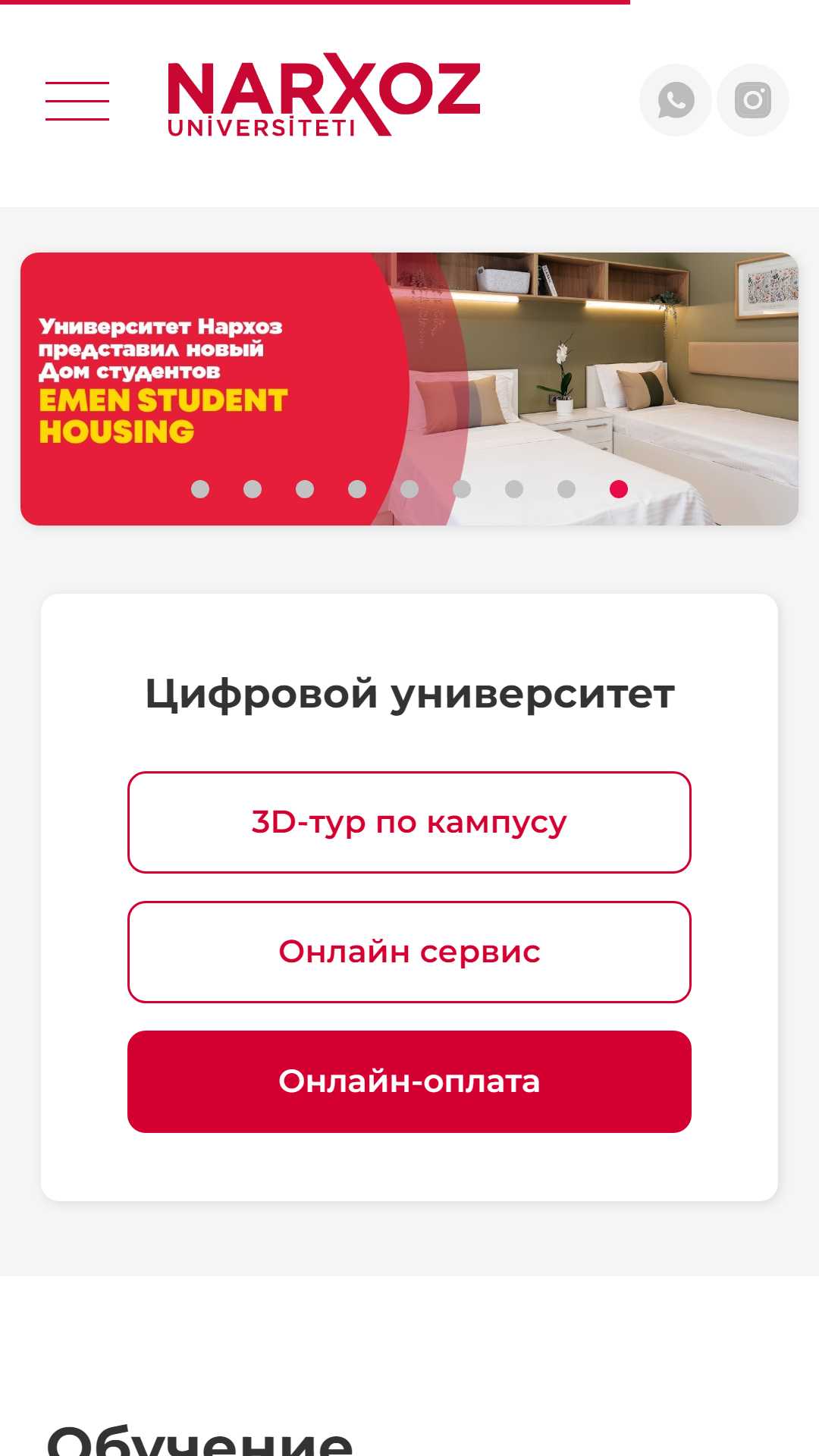Open the WhatsApp contact icon
The image size is (819, 1456).
(676, 100)
